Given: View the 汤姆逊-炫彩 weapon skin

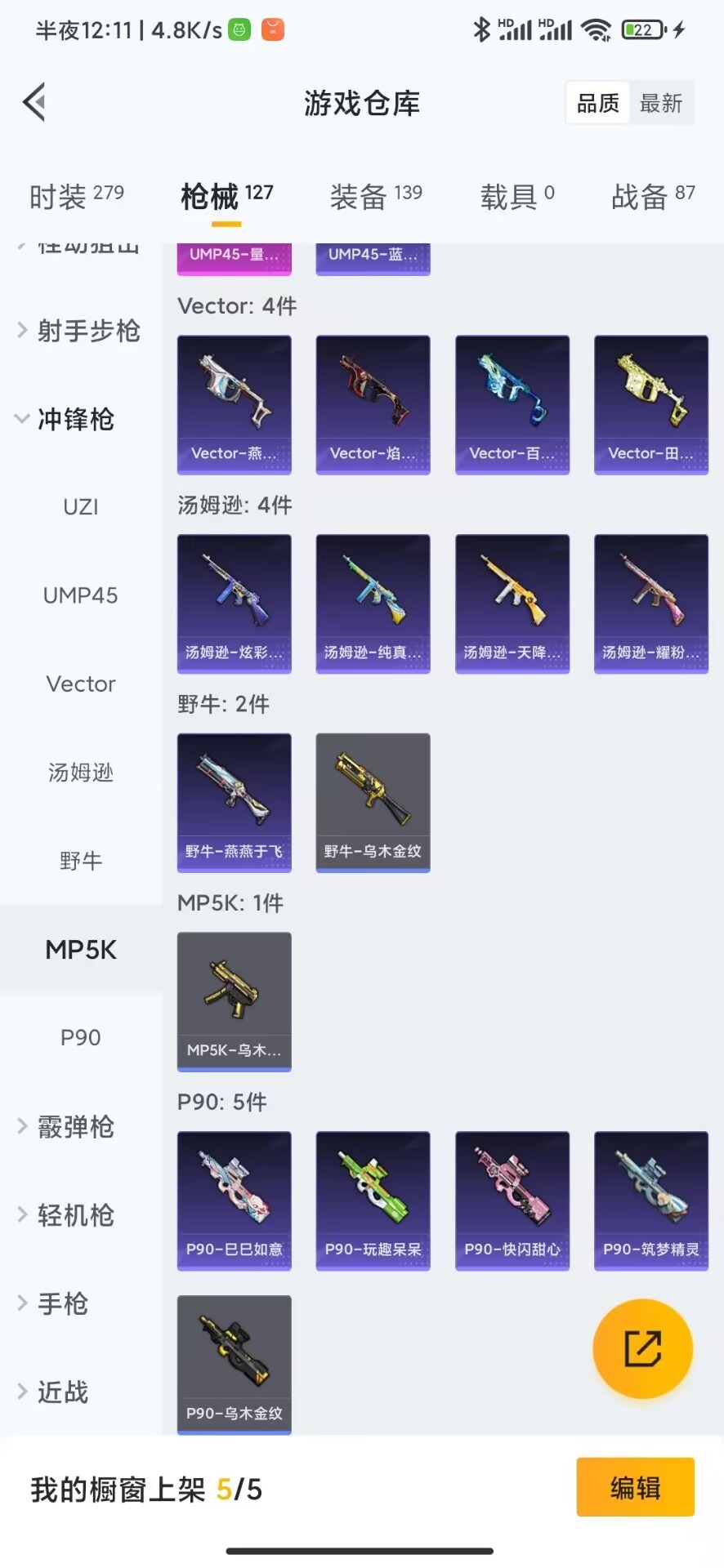Looking at the screenshot, I should pos(234,604).
